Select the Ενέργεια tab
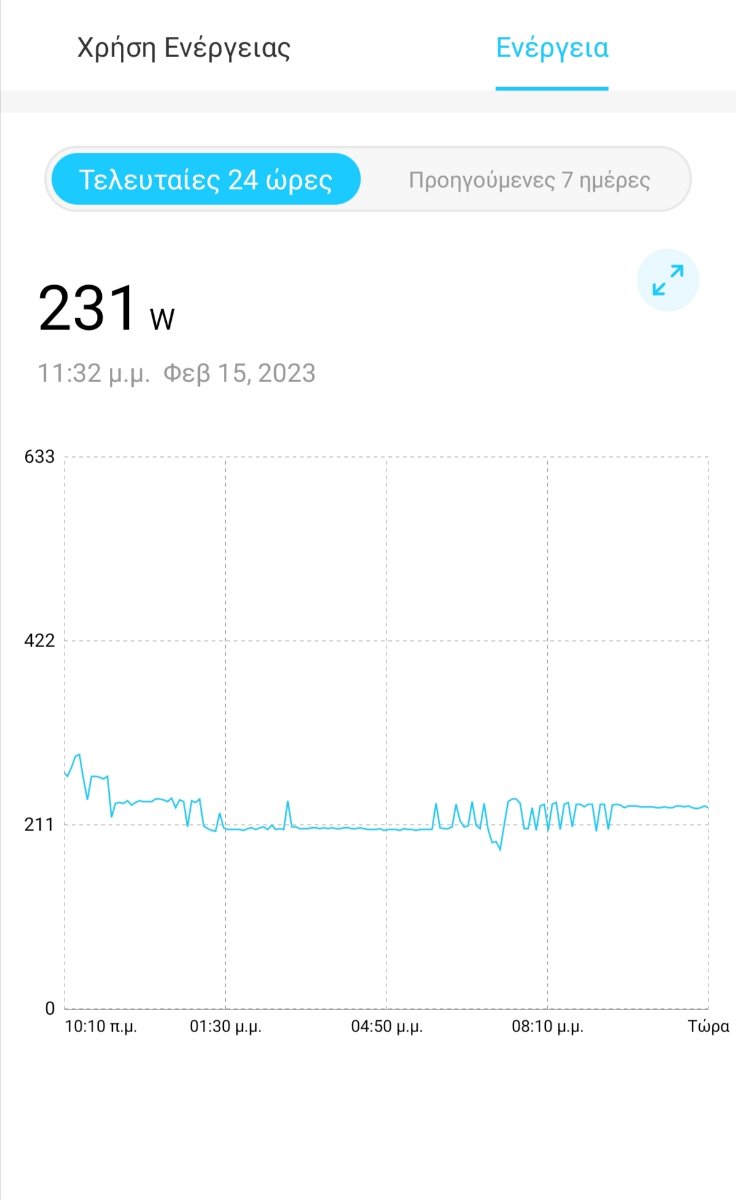The image size is (736, 1200). (x=552, y=48)
